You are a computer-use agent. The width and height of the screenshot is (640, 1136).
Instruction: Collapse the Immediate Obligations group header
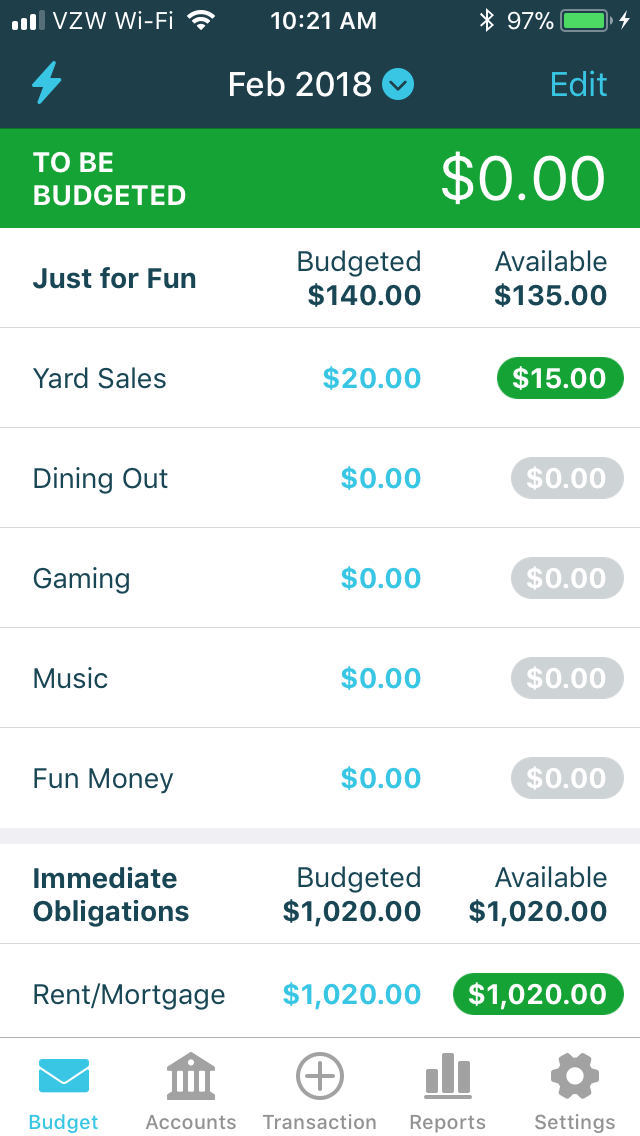pyautogui.click(x=320, y=894)
